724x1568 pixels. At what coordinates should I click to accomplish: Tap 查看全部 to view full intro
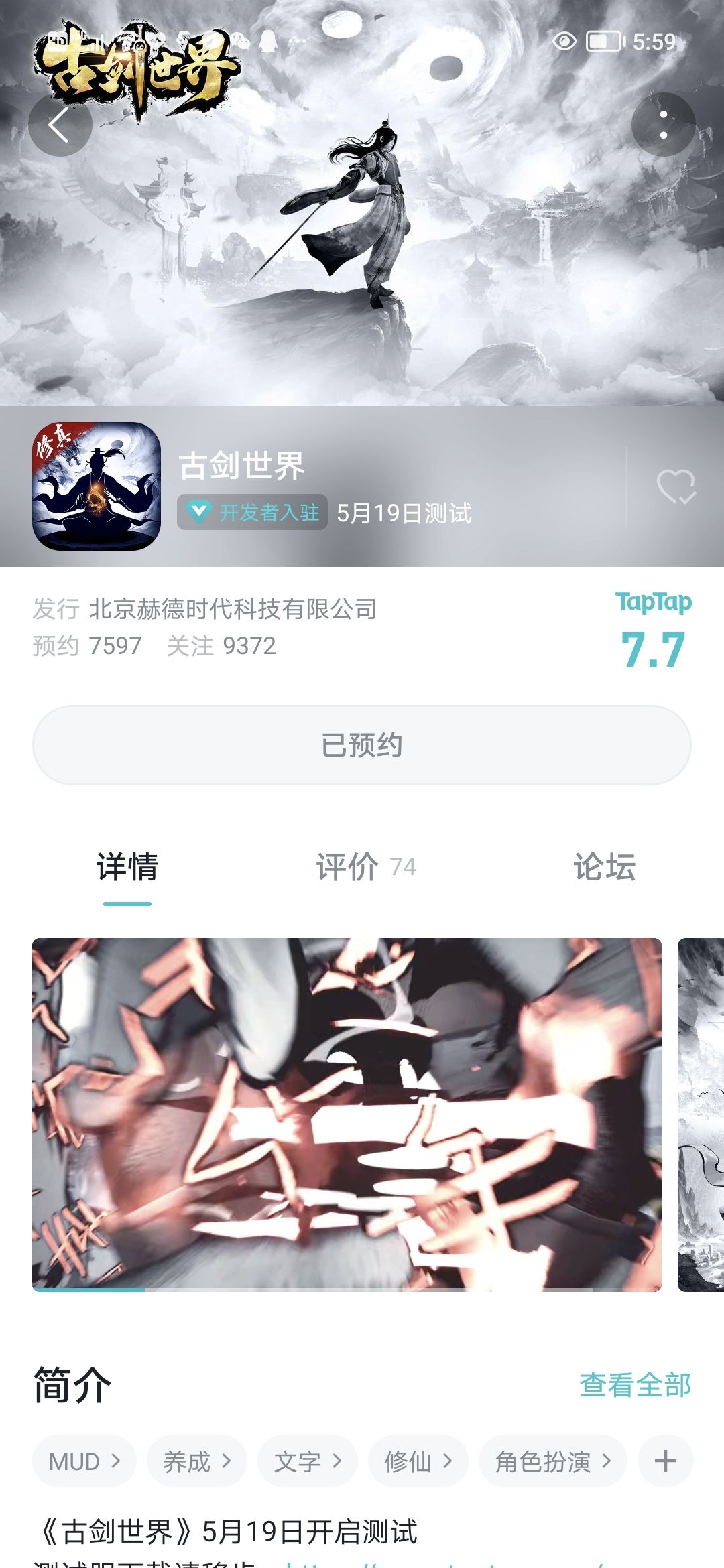(x=635, y=1385)
